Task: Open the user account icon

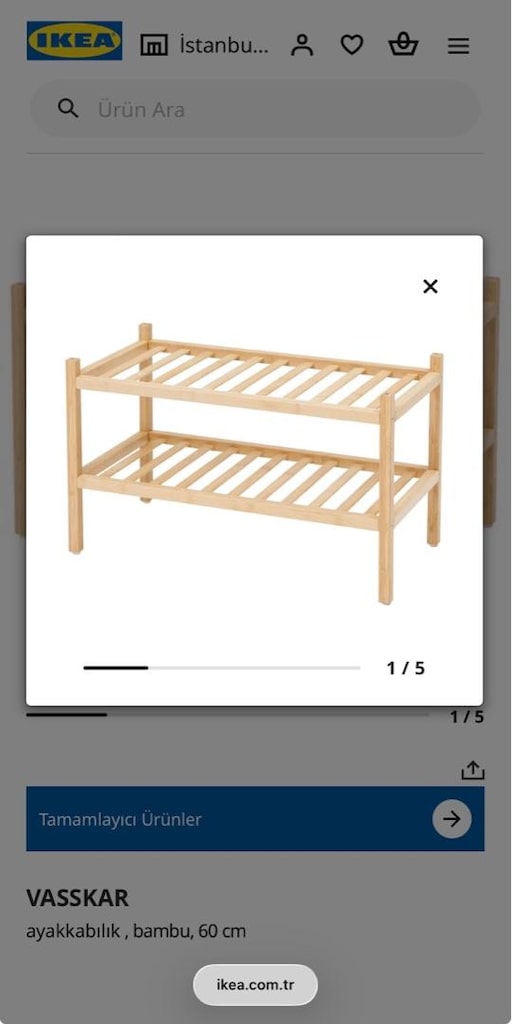Action: [x=302, y=45]
